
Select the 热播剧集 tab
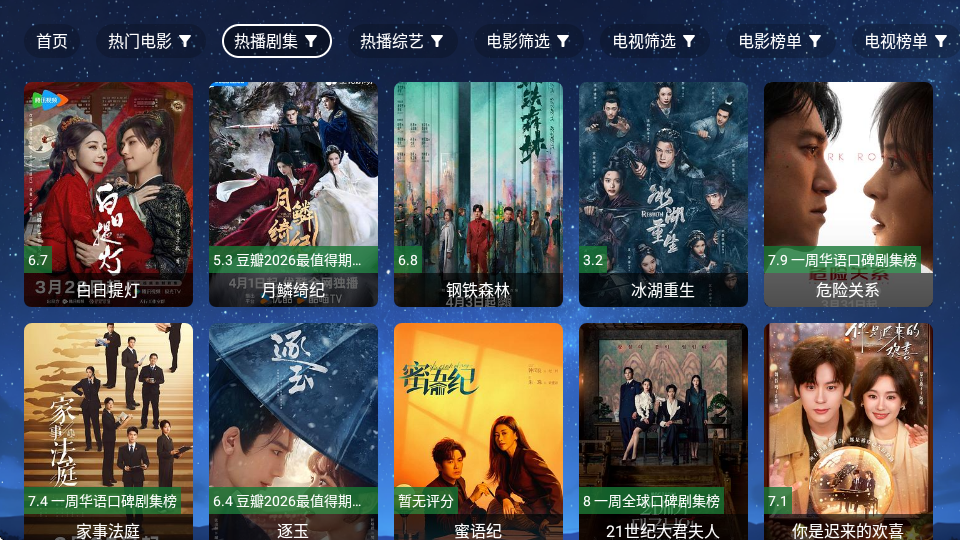[276, 41]
